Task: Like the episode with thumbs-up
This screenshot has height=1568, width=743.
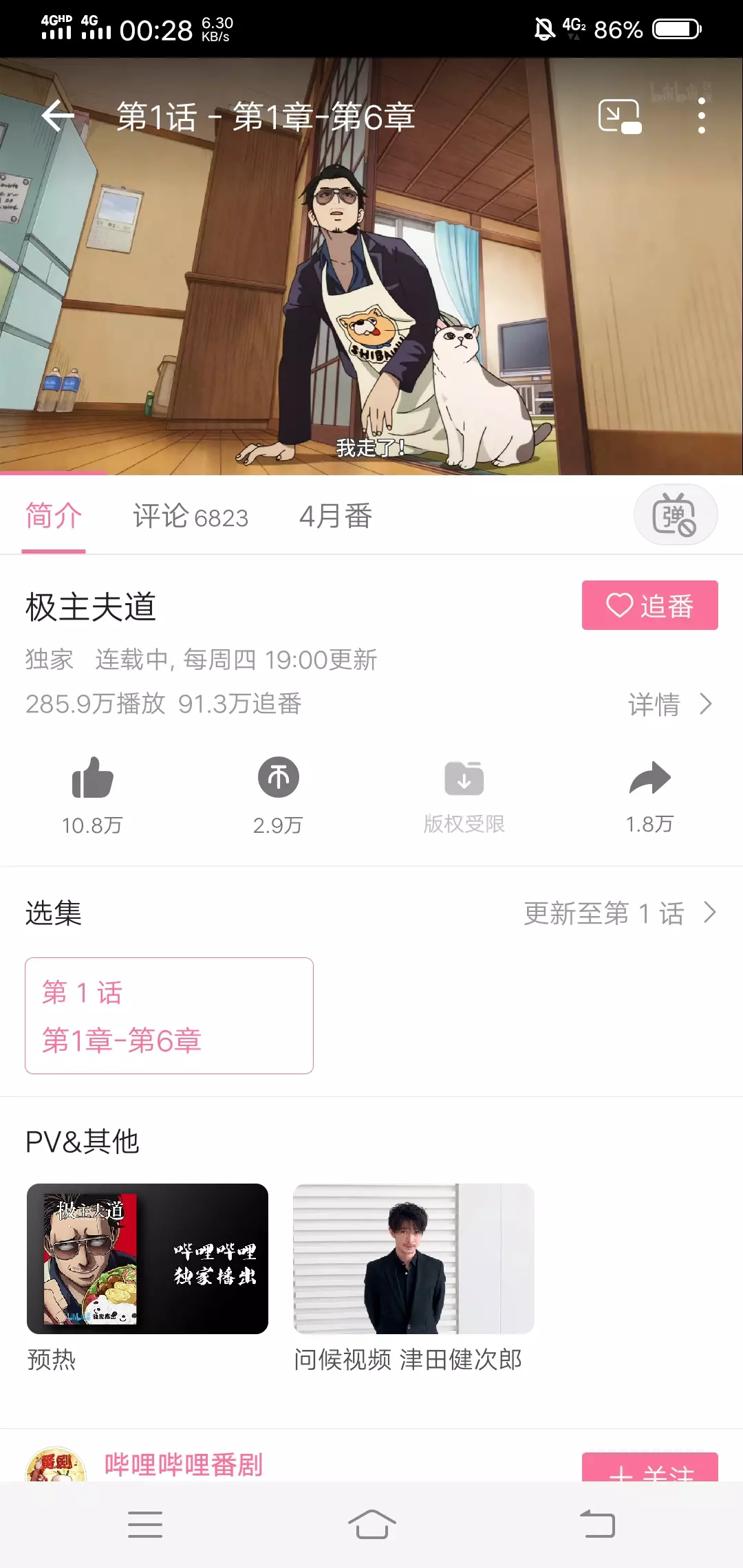Action: tap(92, 778)
